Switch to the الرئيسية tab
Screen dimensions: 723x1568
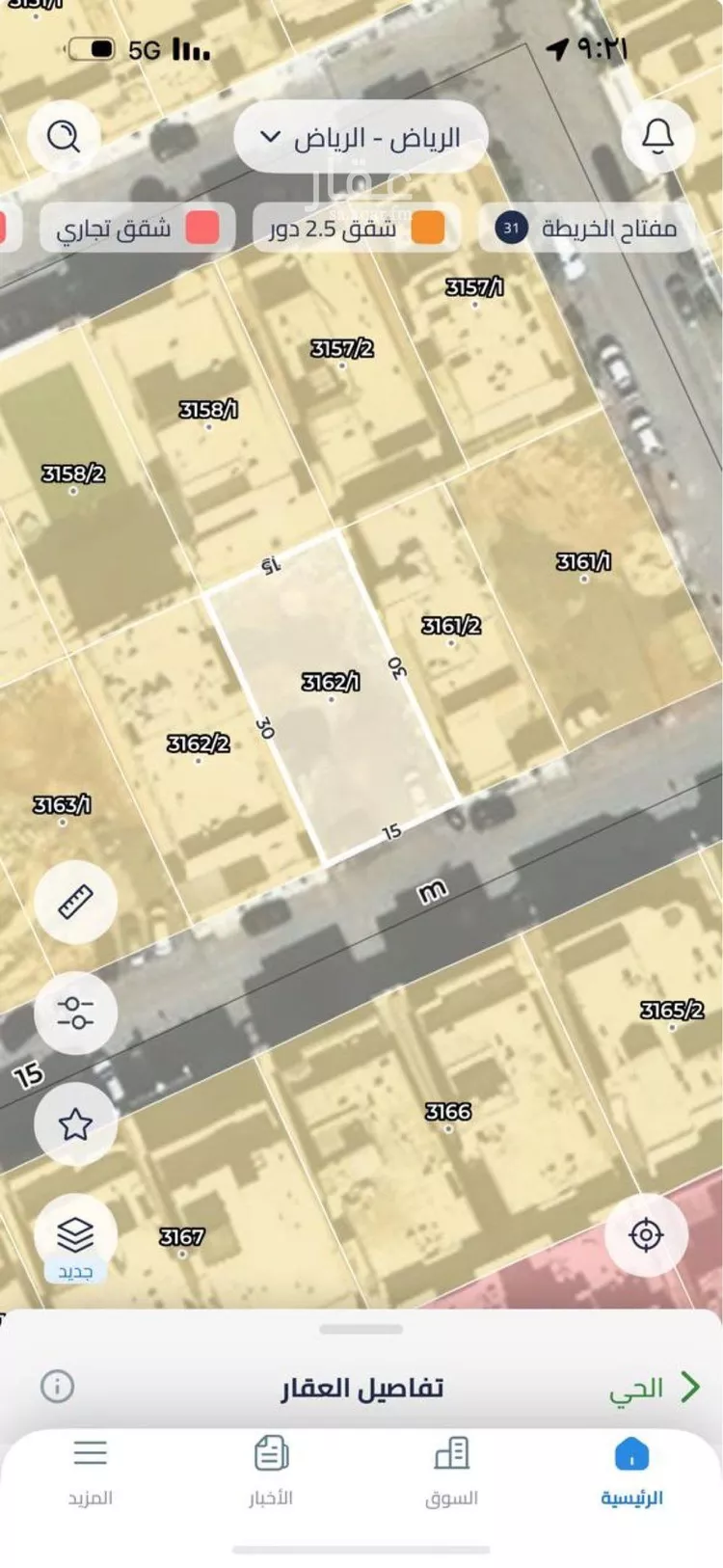[x=631, y=1471]
